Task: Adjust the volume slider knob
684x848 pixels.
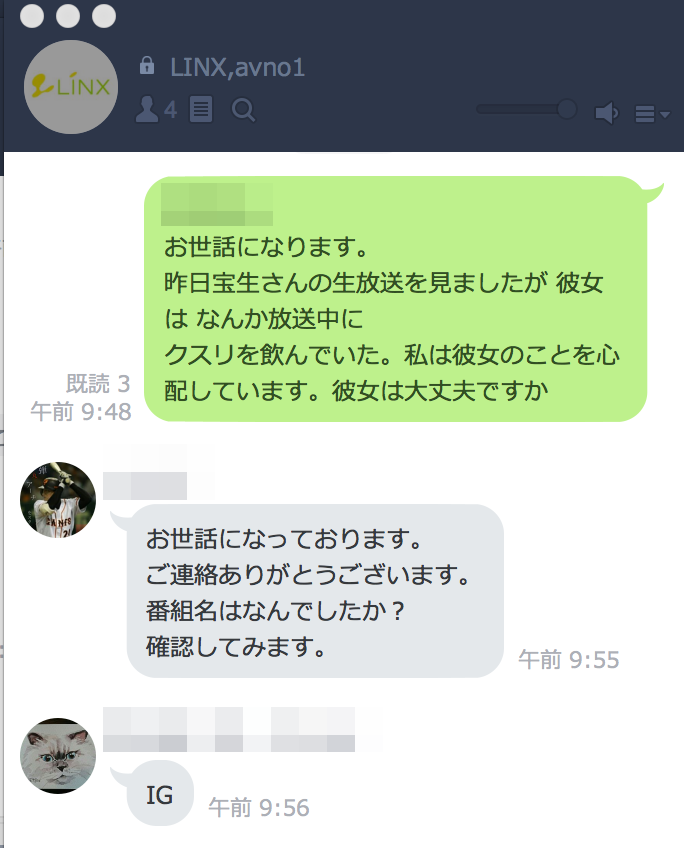Action: 567,108
